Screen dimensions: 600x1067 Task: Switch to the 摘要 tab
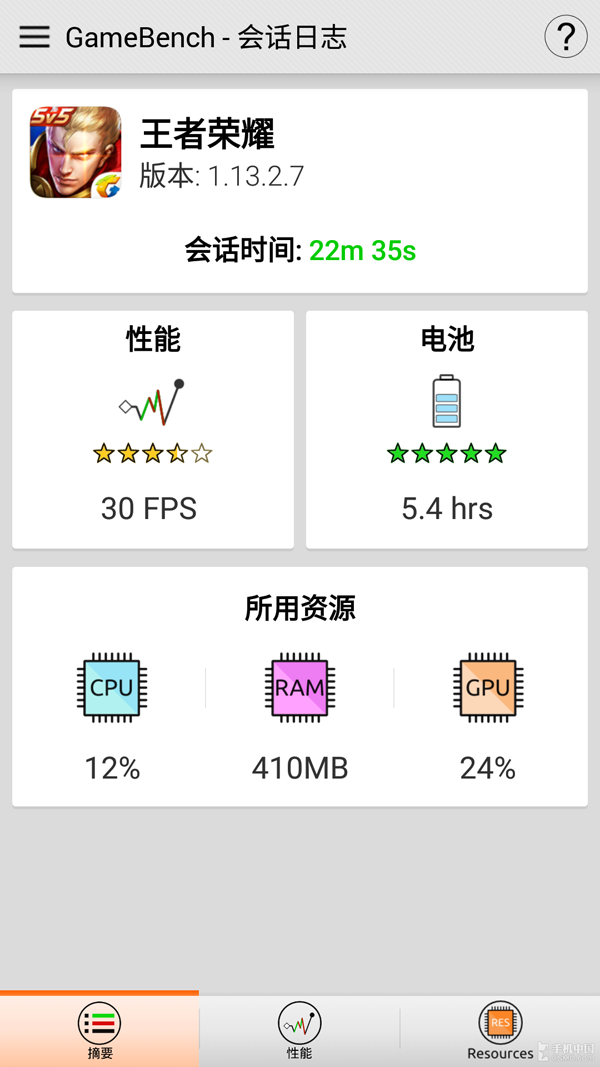coord(99,1031)
